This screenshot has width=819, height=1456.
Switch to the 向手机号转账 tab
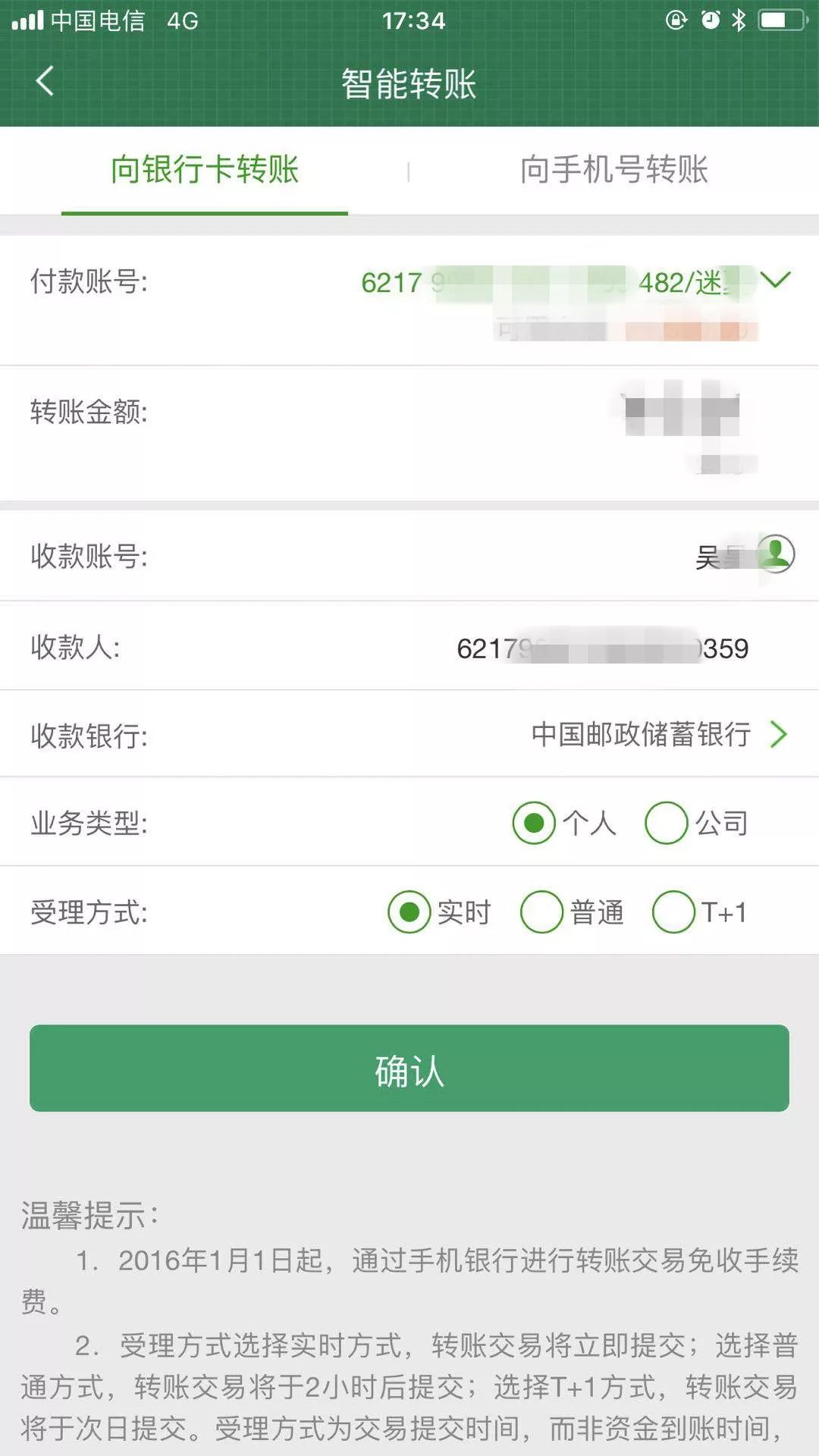coord(614,170)
